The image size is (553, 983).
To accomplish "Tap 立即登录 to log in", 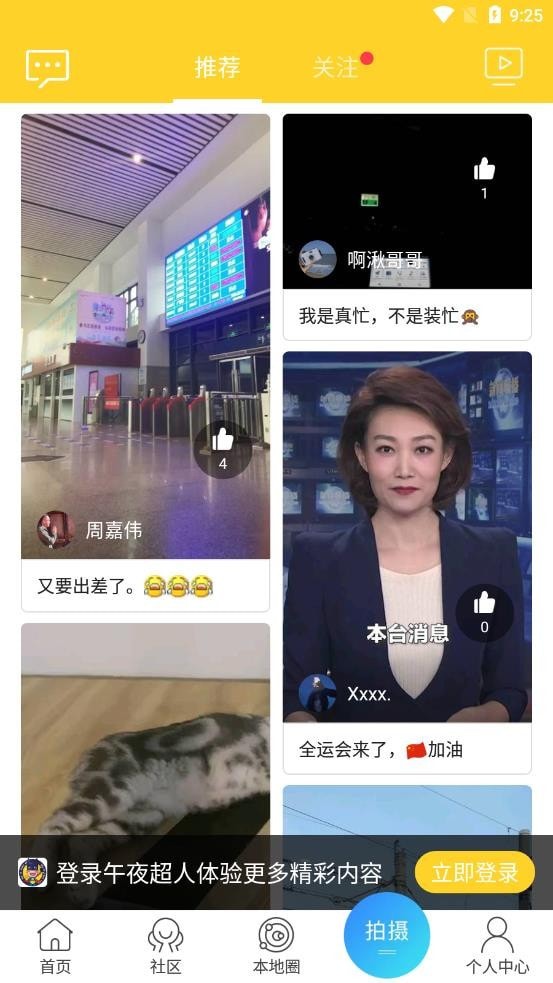I will (475, 872).
